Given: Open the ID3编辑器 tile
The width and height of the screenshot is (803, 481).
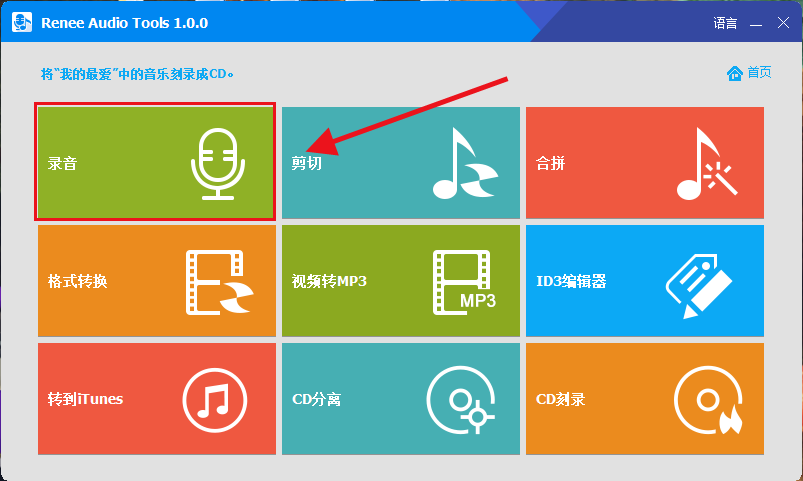Looking at the screenshot, I should 644,281.
